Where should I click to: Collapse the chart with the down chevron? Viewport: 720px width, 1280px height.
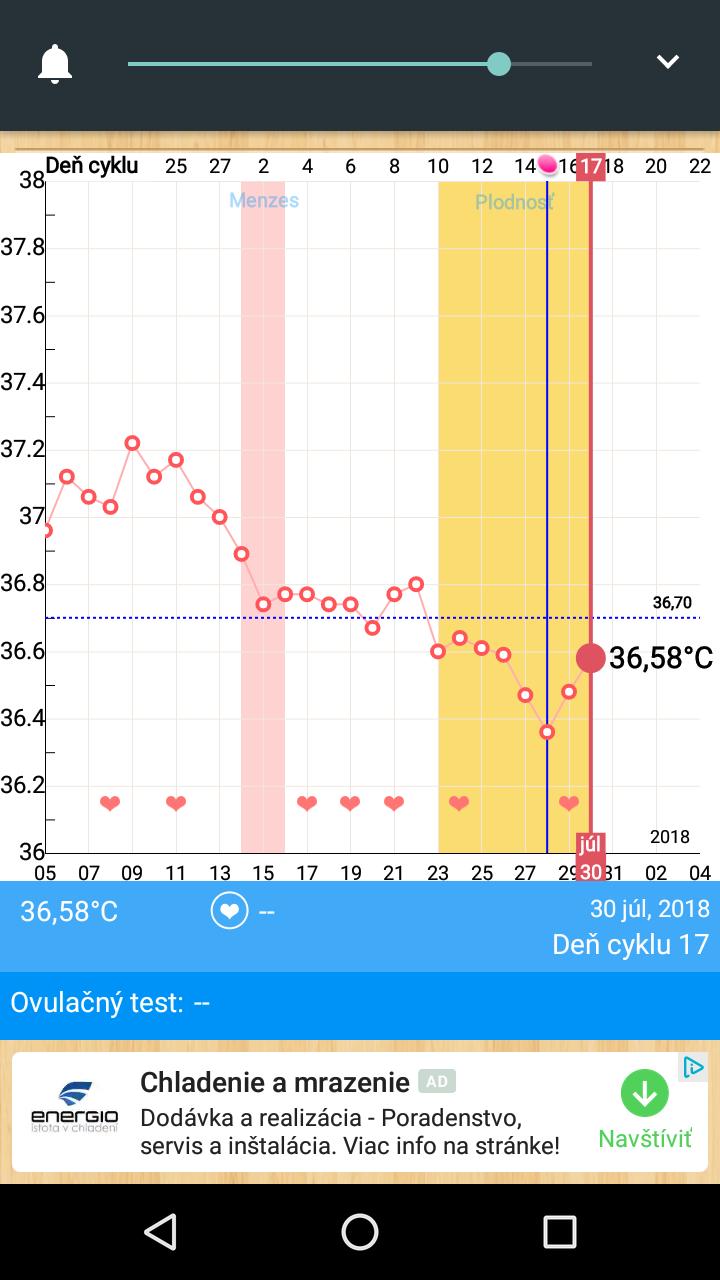[667, 62]
